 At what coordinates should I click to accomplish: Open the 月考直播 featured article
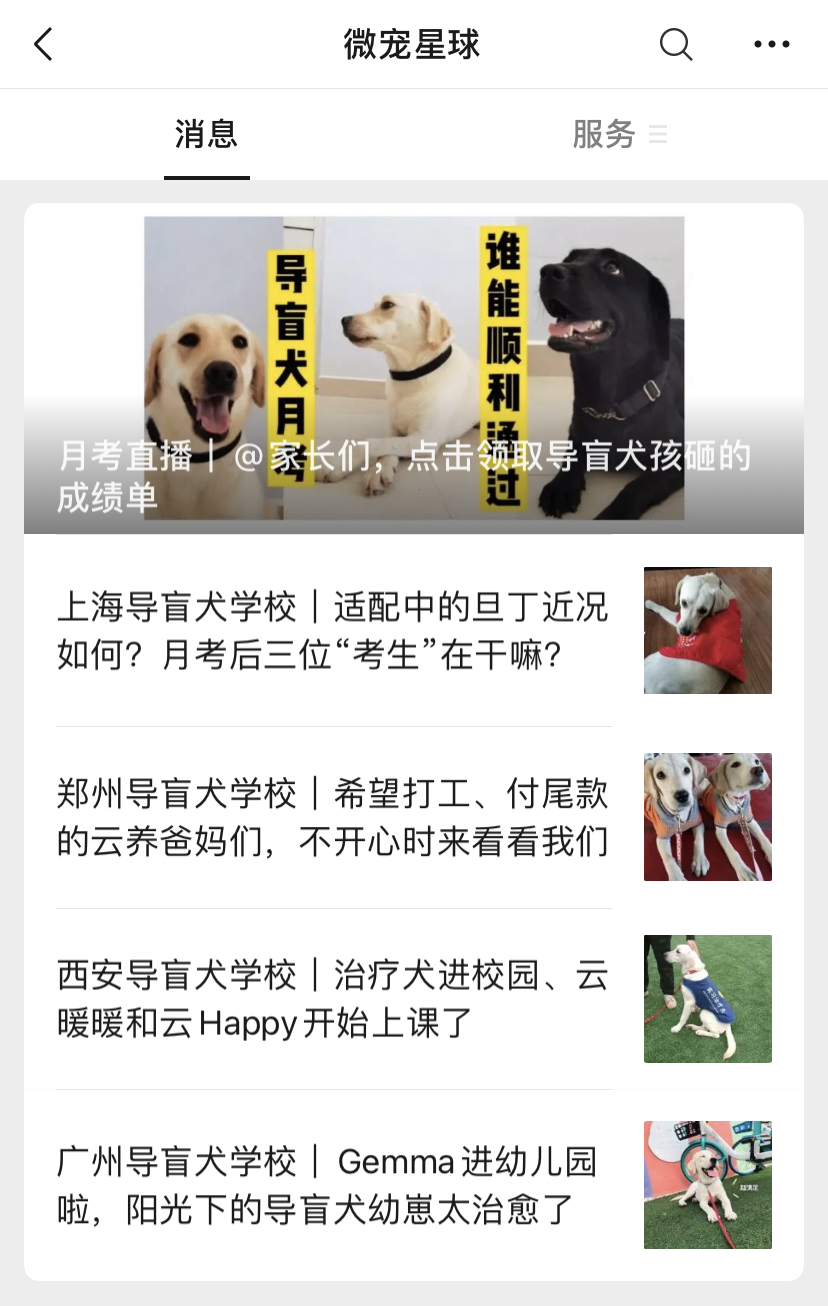414,370
